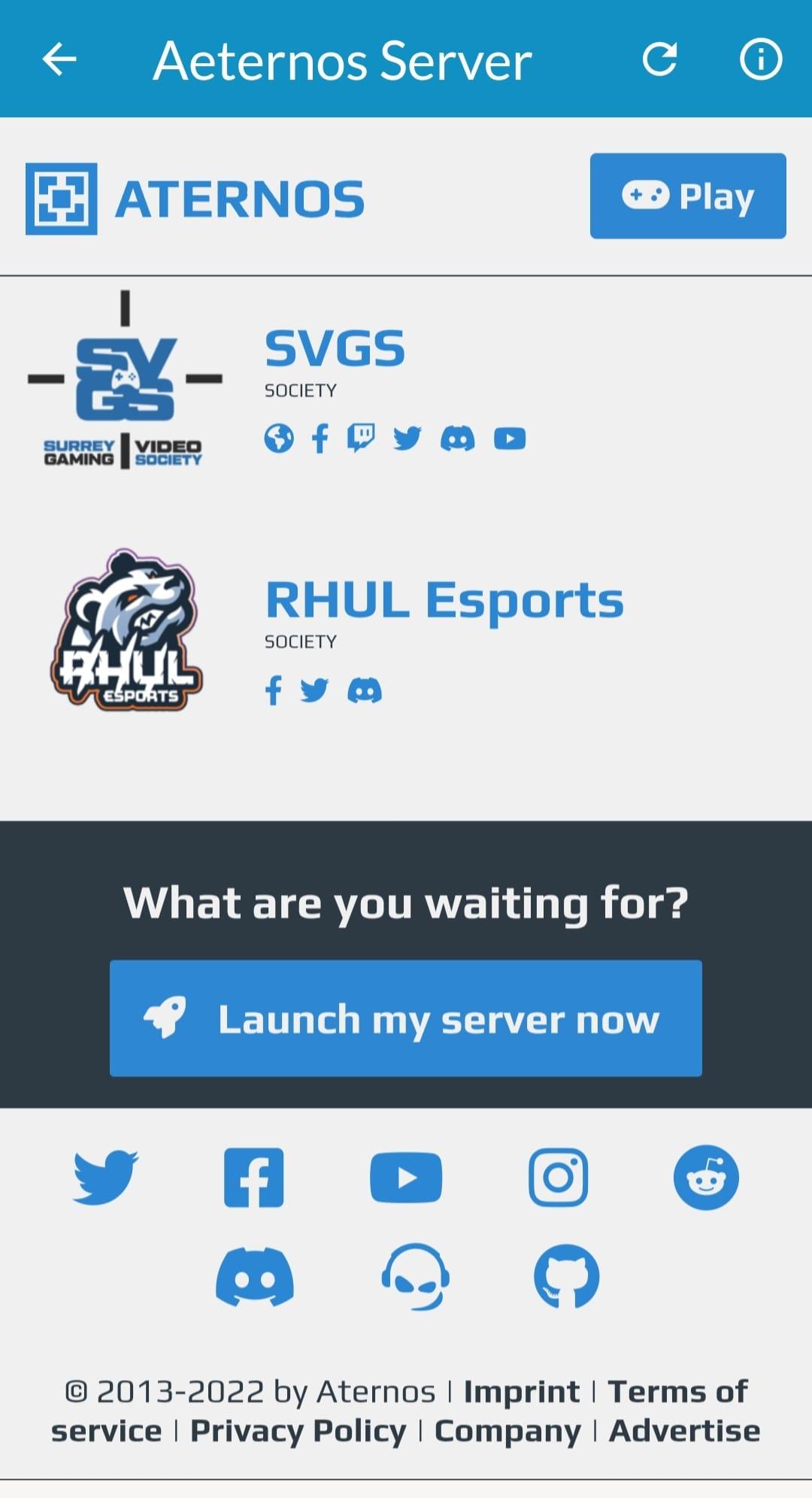Screen dimensions: 812x1498
Task: Visit Aternos Instagram page in footer
Action: pos(558,1178)
